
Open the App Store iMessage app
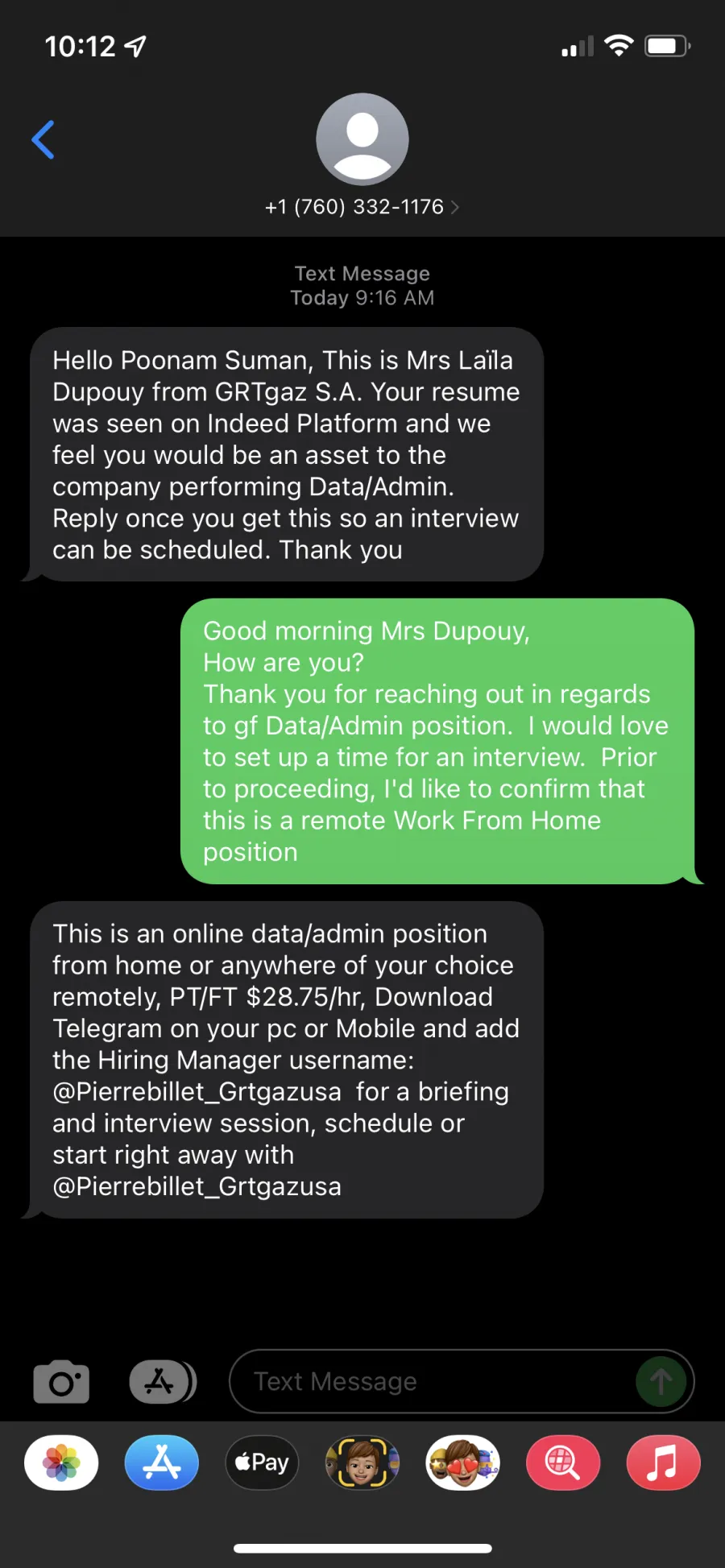[162, 1463]
